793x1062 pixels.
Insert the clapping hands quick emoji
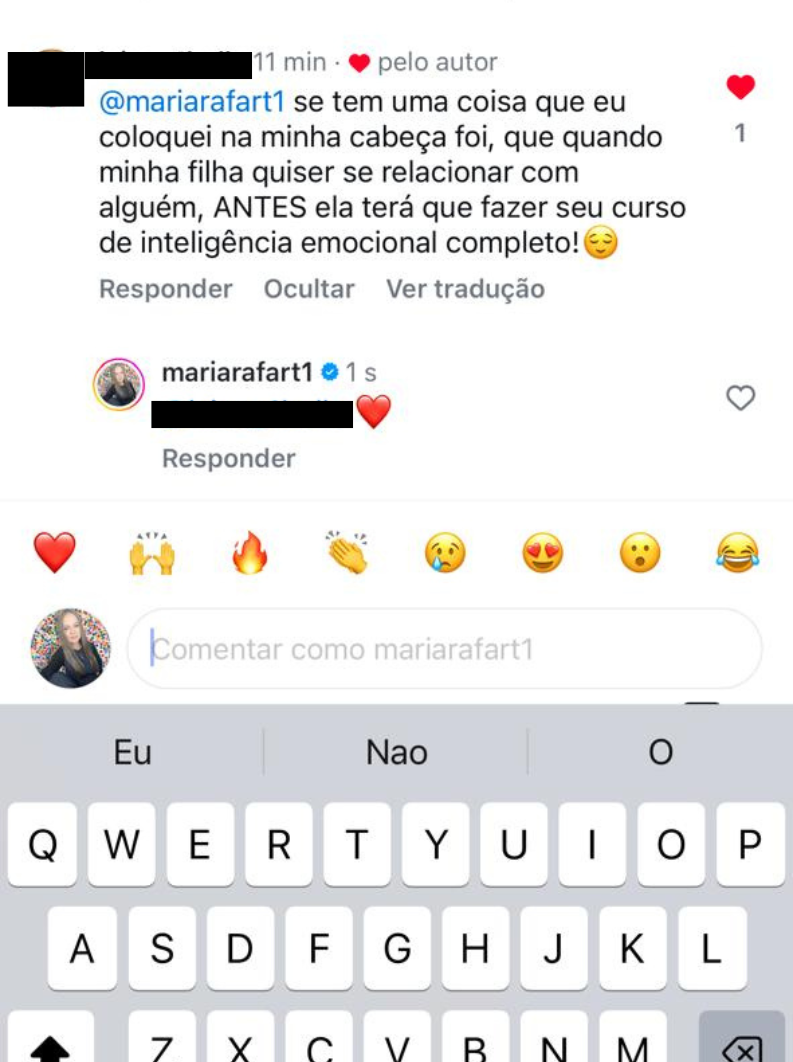point(347,552)
